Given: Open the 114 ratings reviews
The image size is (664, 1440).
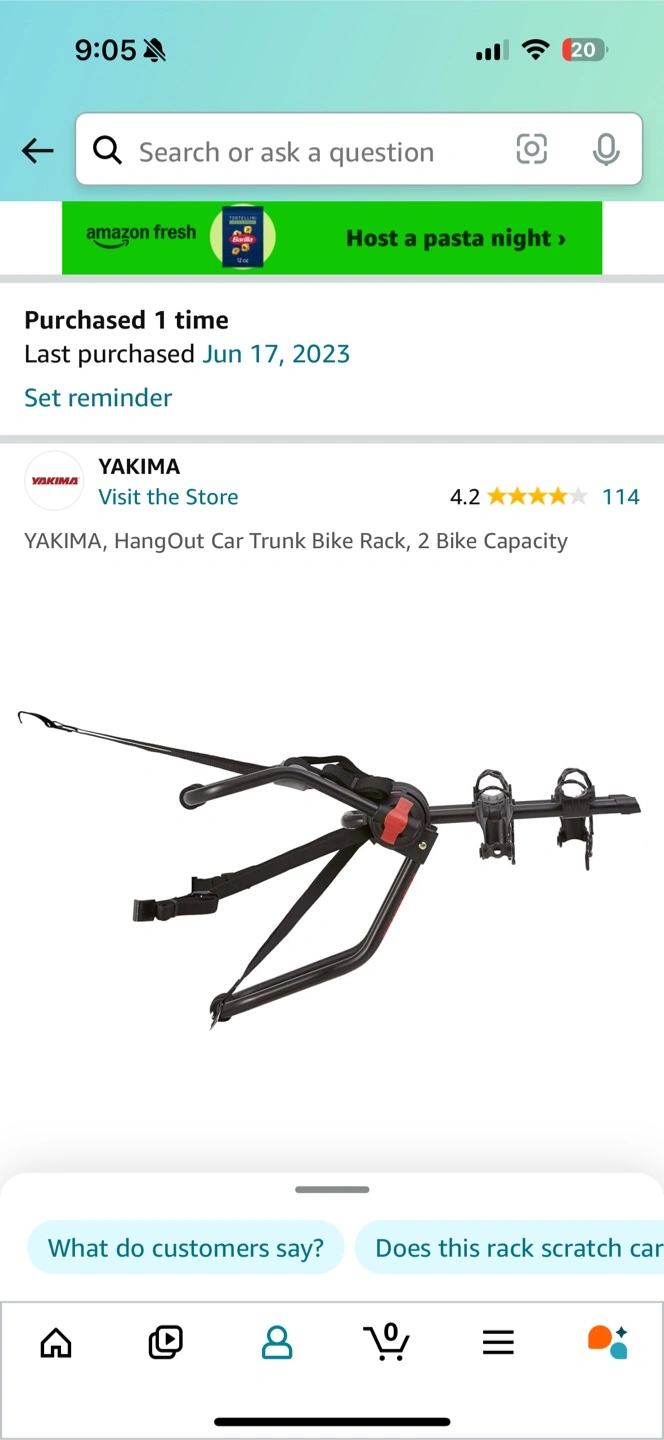Looking at the screenshot, I should (x=620, y=497).
